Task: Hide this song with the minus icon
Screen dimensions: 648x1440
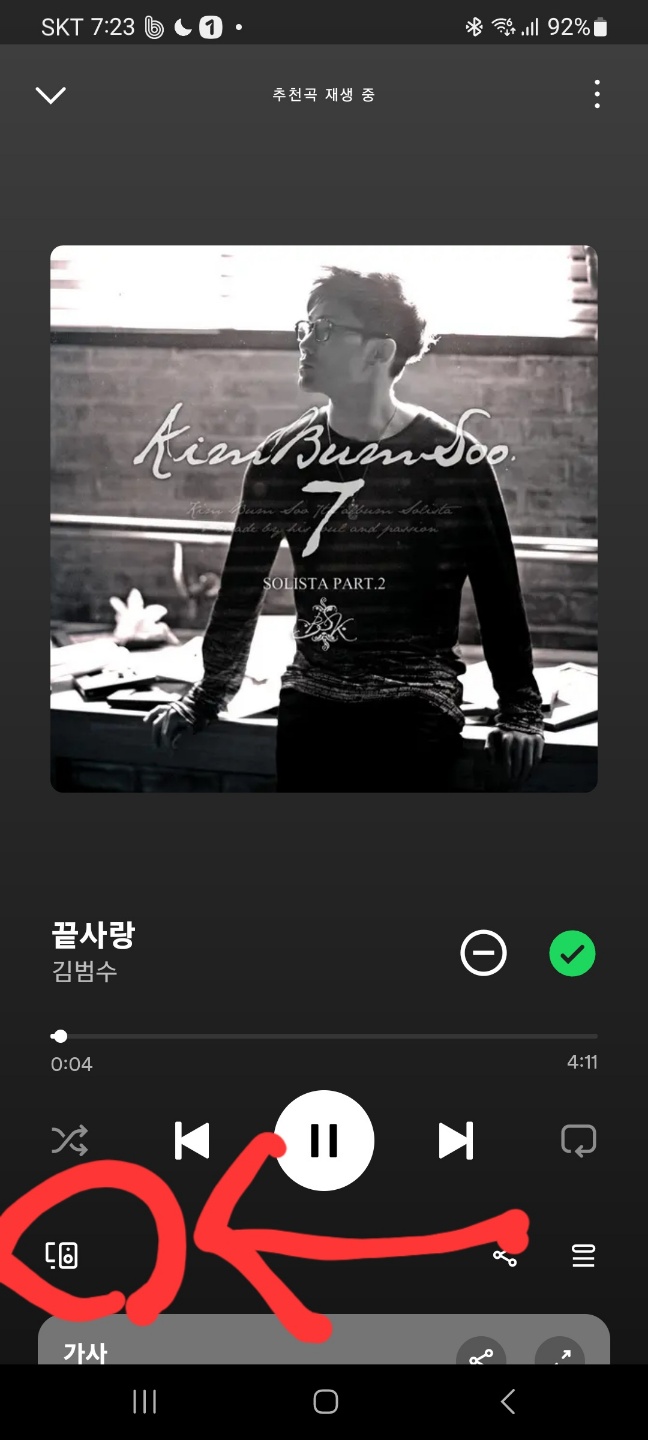Action: (x=483, y=953)
